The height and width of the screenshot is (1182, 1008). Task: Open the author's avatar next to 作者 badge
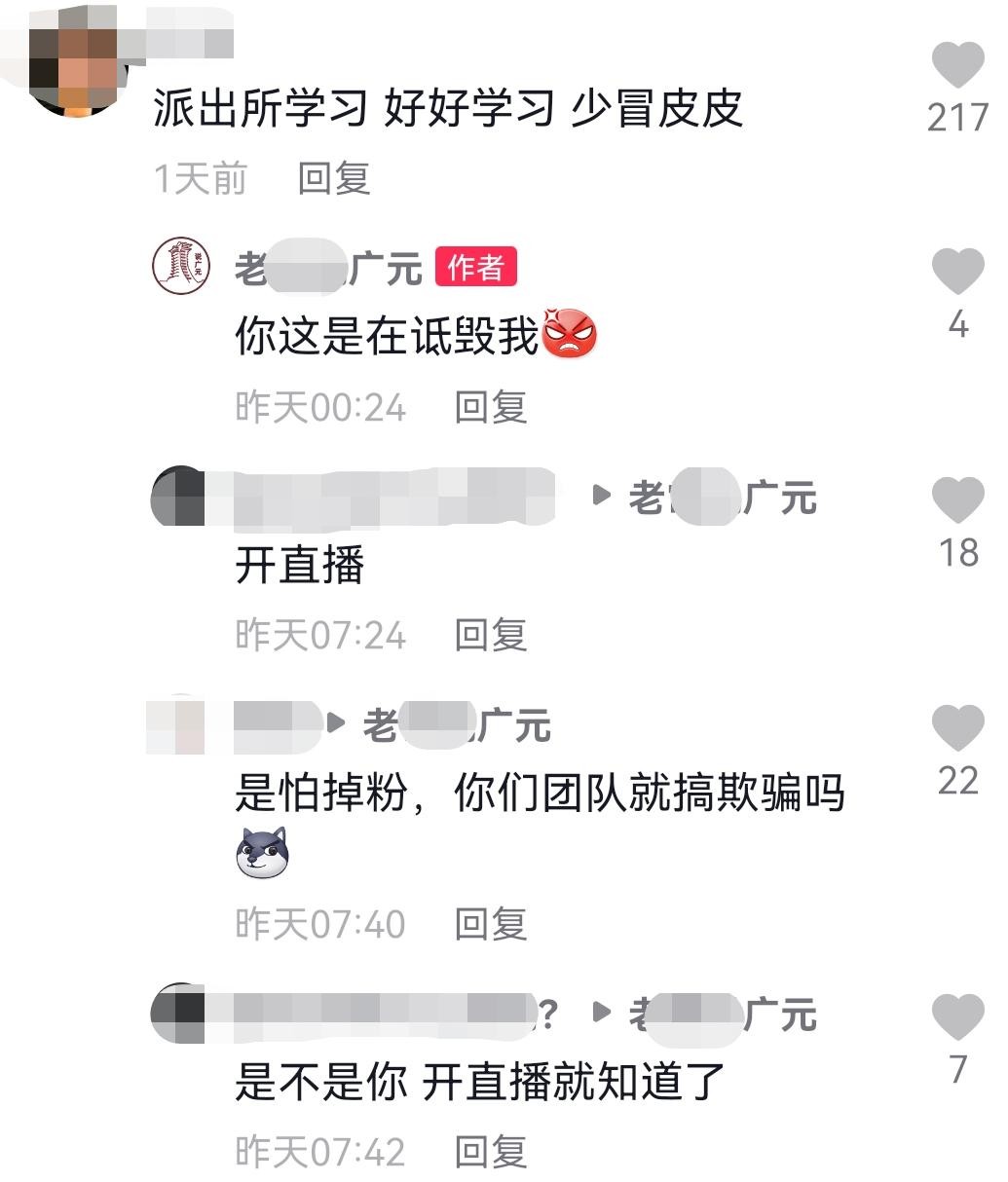(182, 266)
